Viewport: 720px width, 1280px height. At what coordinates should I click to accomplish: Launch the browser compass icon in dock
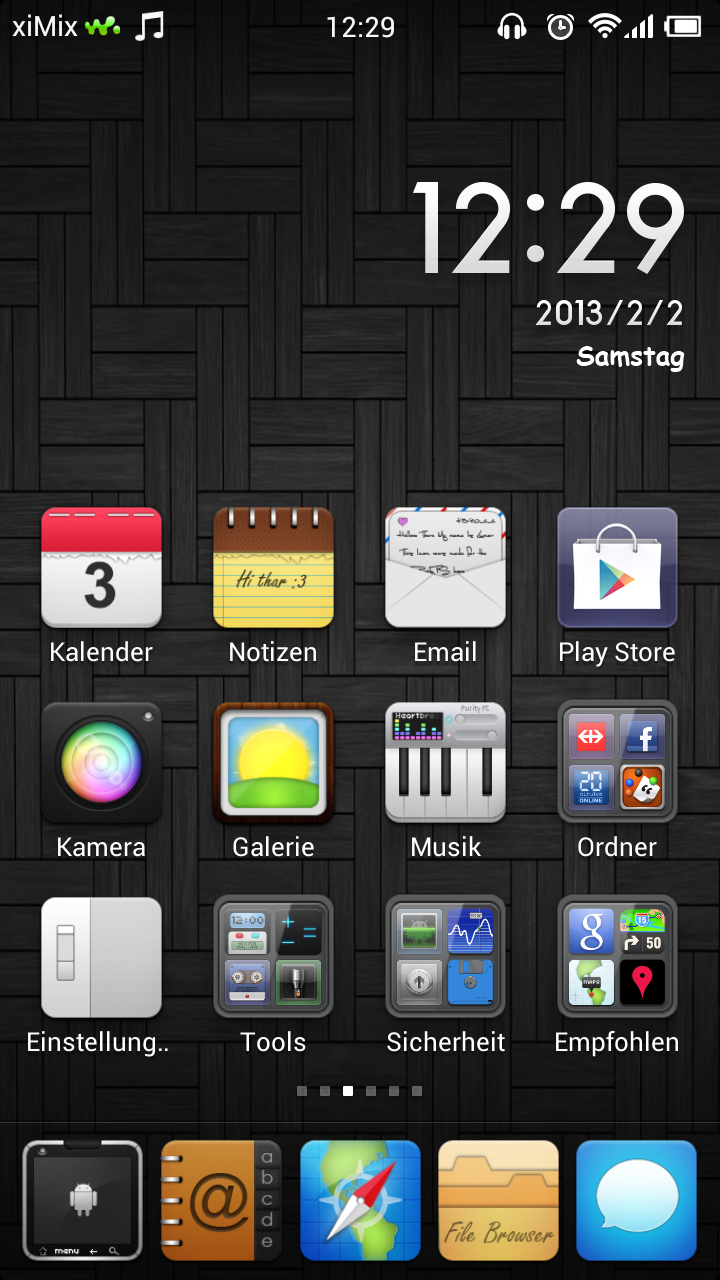click(x=360, y=1200)
